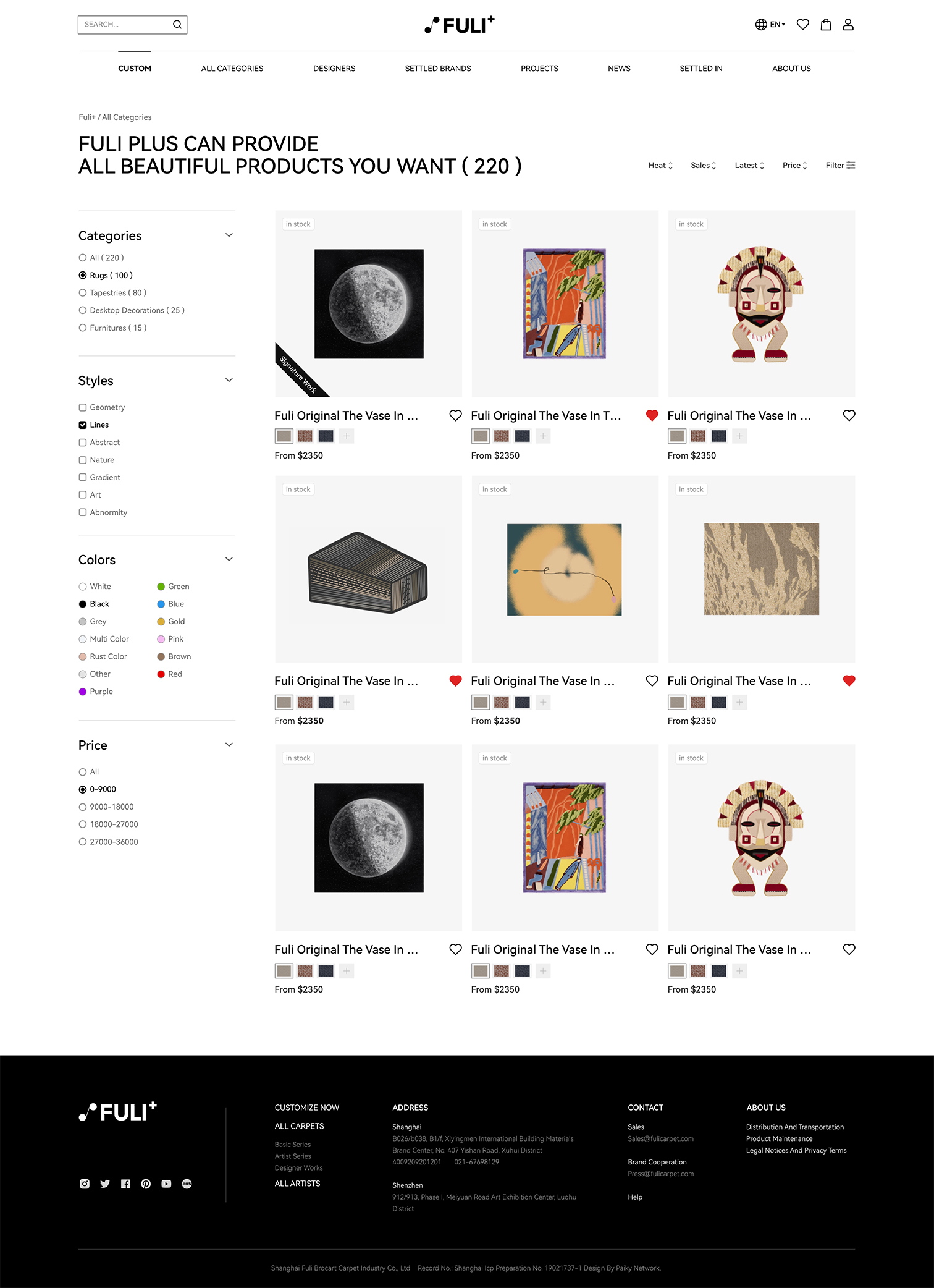Open the EN language selector
The height and width of the screenshot is (1288, 934).
coord(770,25)
